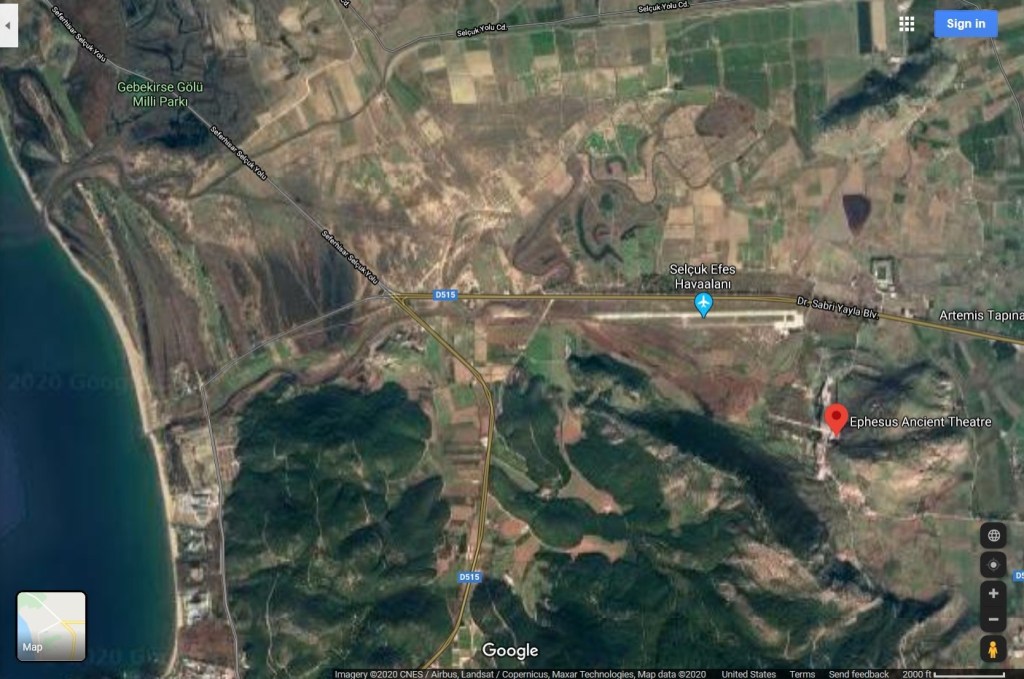Image resolution: width=1024 pixels, height=679 pixels.
Task: Open Street View pegman
Action: click(x=993, y=649)
